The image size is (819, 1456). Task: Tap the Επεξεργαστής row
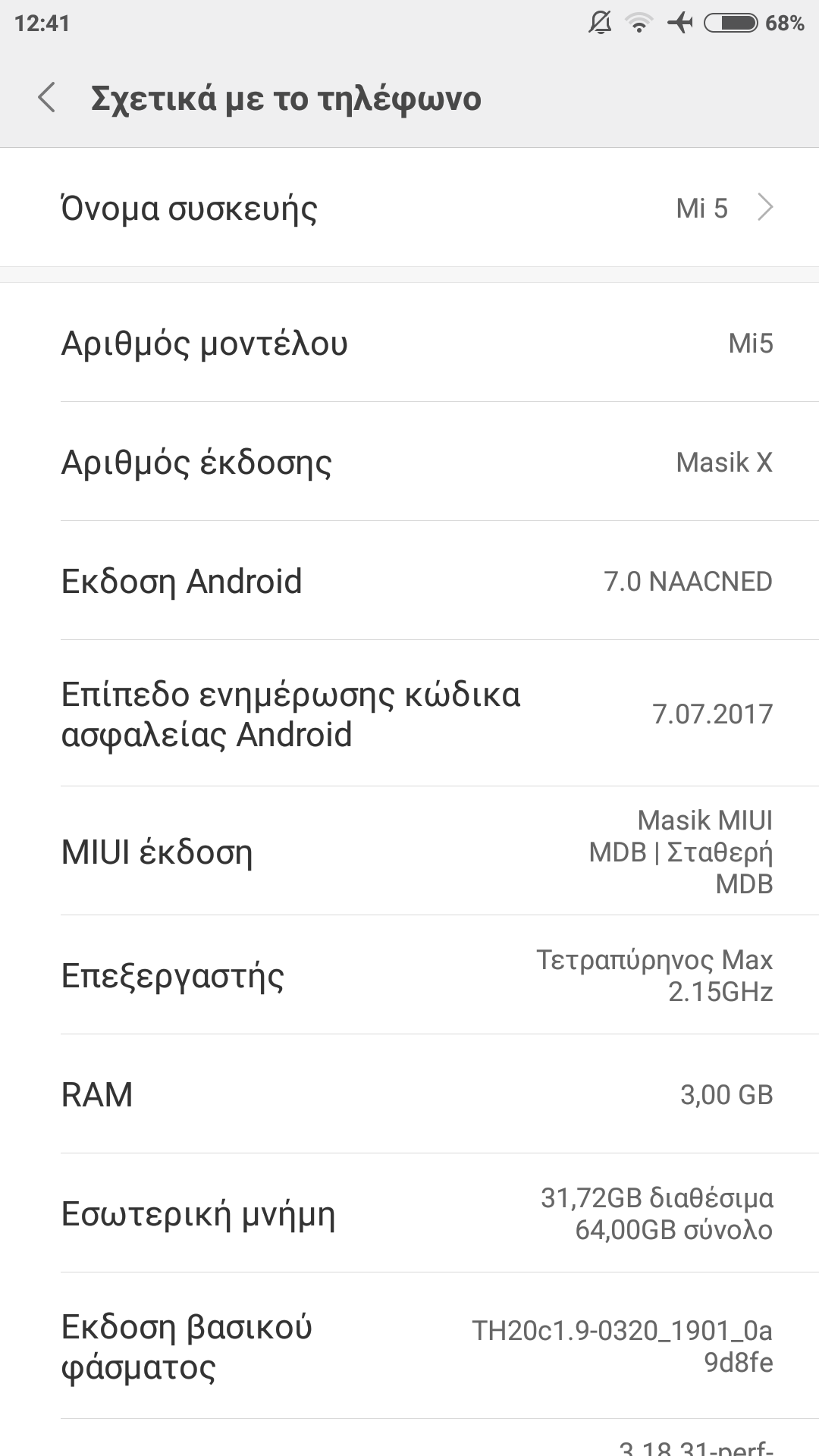click(409, 975)
